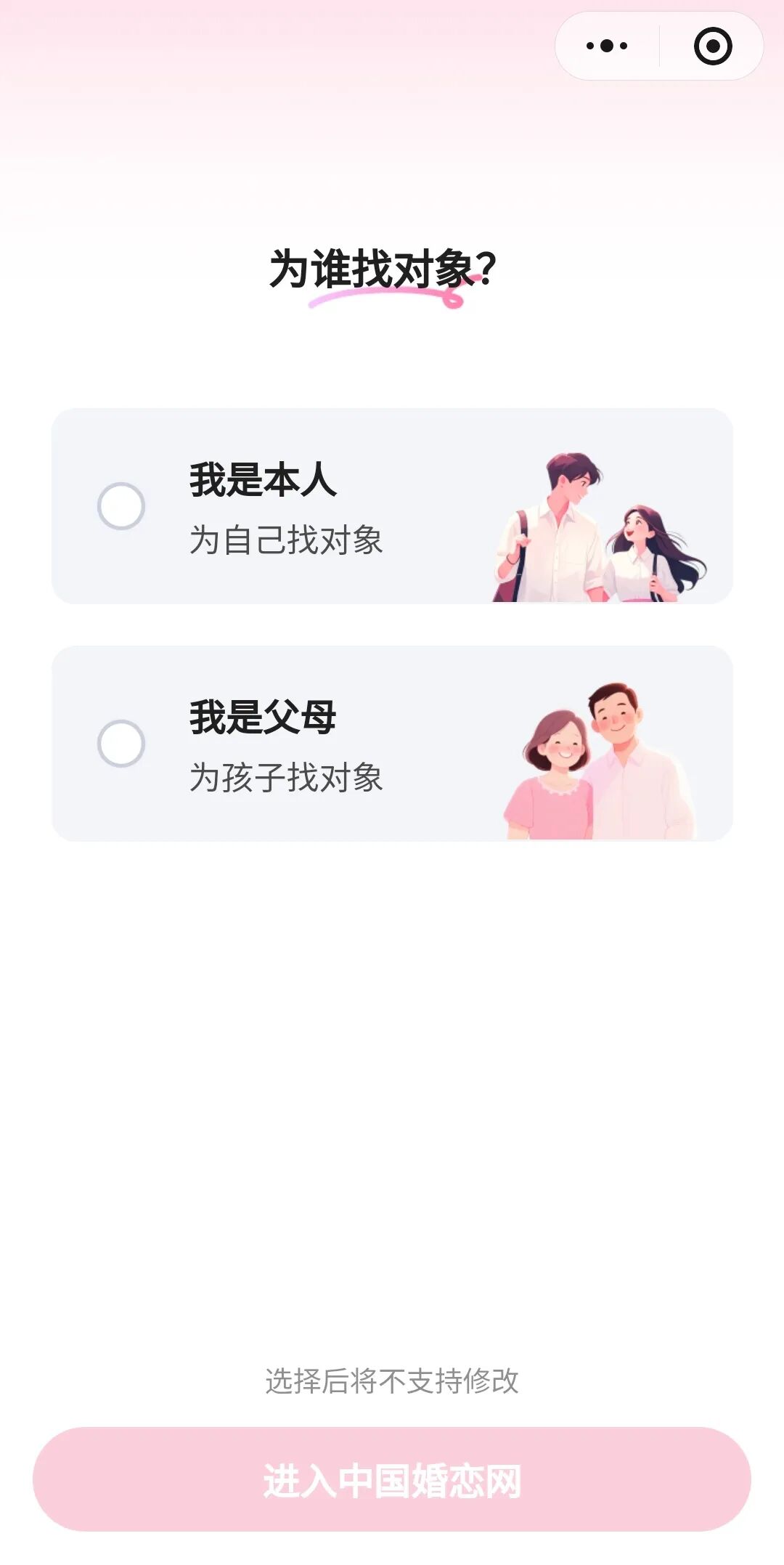This screenshot has height=1565, width=784.
Task: Open the mini program more options menu
Action: click(x=607, y=46)
